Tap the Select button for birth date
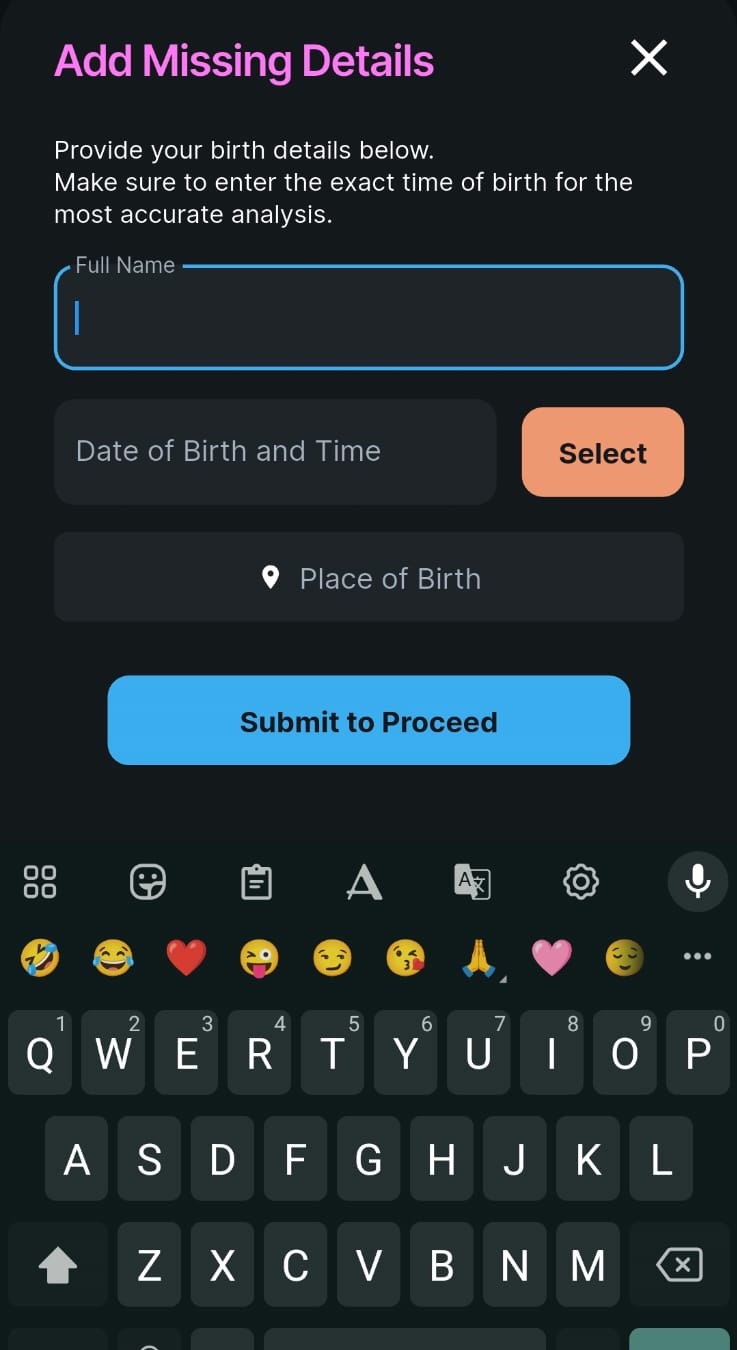The image size is (737, 1350). [602, 452]
